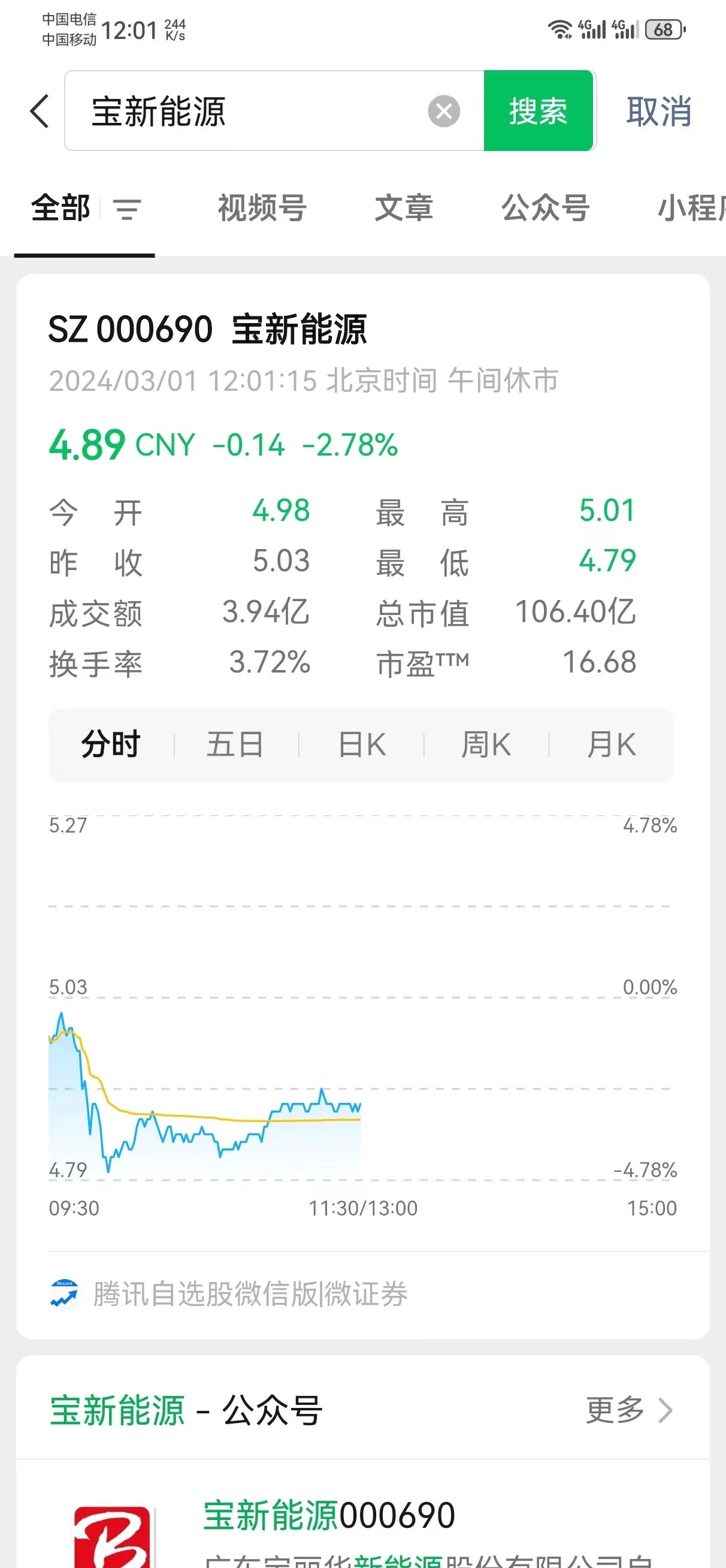The height and width of the screenshot is (1568, 726).
Task: Switch to the 文章 tab
Action: click(404, 208)
